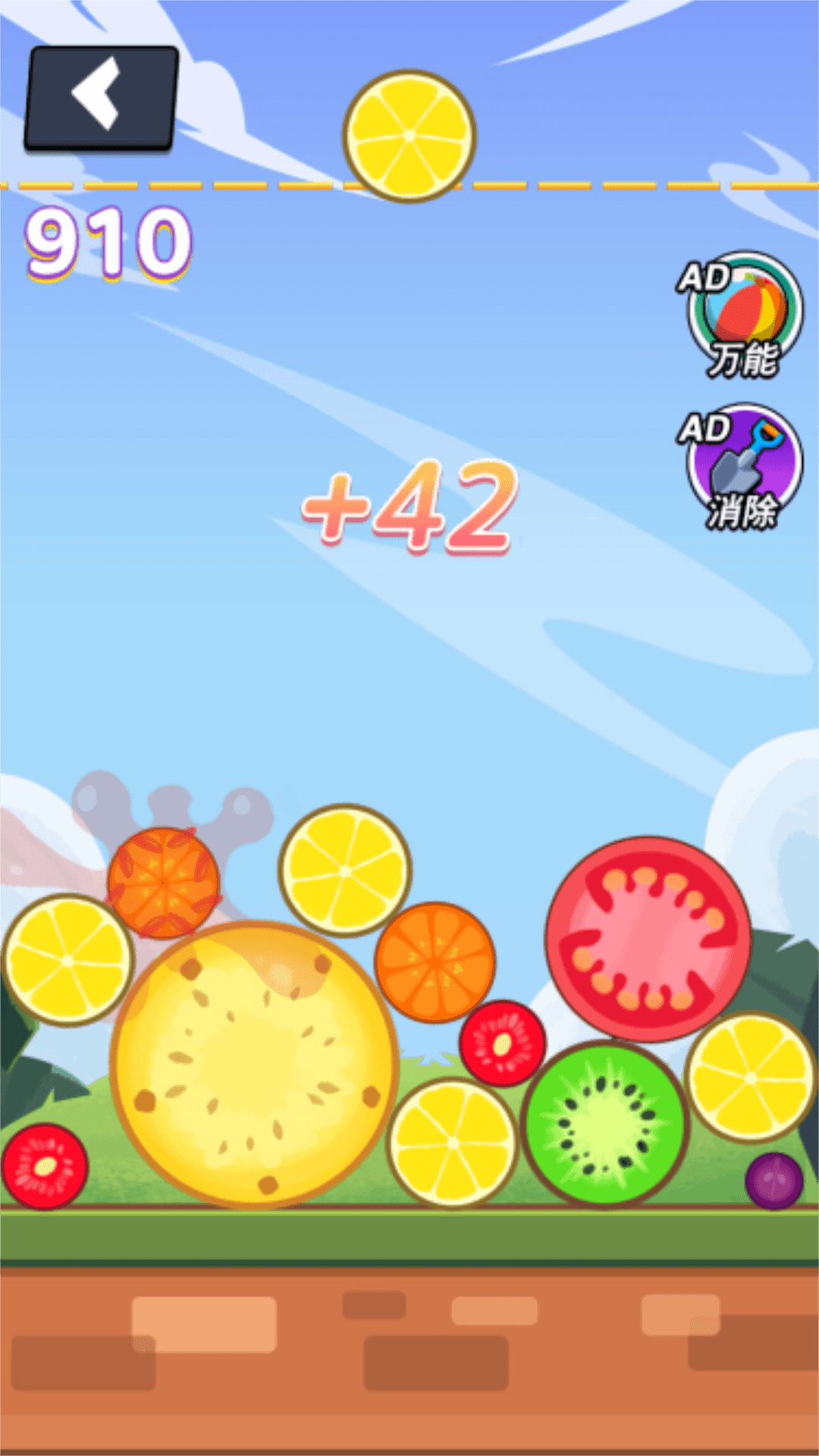Viewport: 819px width, 1456px height.
Task: Activate the 消除 shovel remove power-up
Action: (744, 466)
